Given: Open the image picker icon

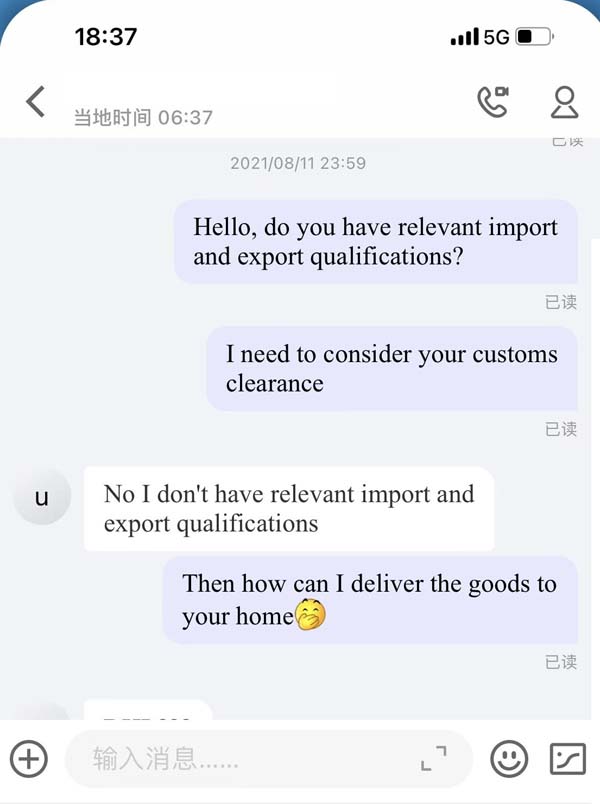Looking at the screenshot, I should (568, 759).
